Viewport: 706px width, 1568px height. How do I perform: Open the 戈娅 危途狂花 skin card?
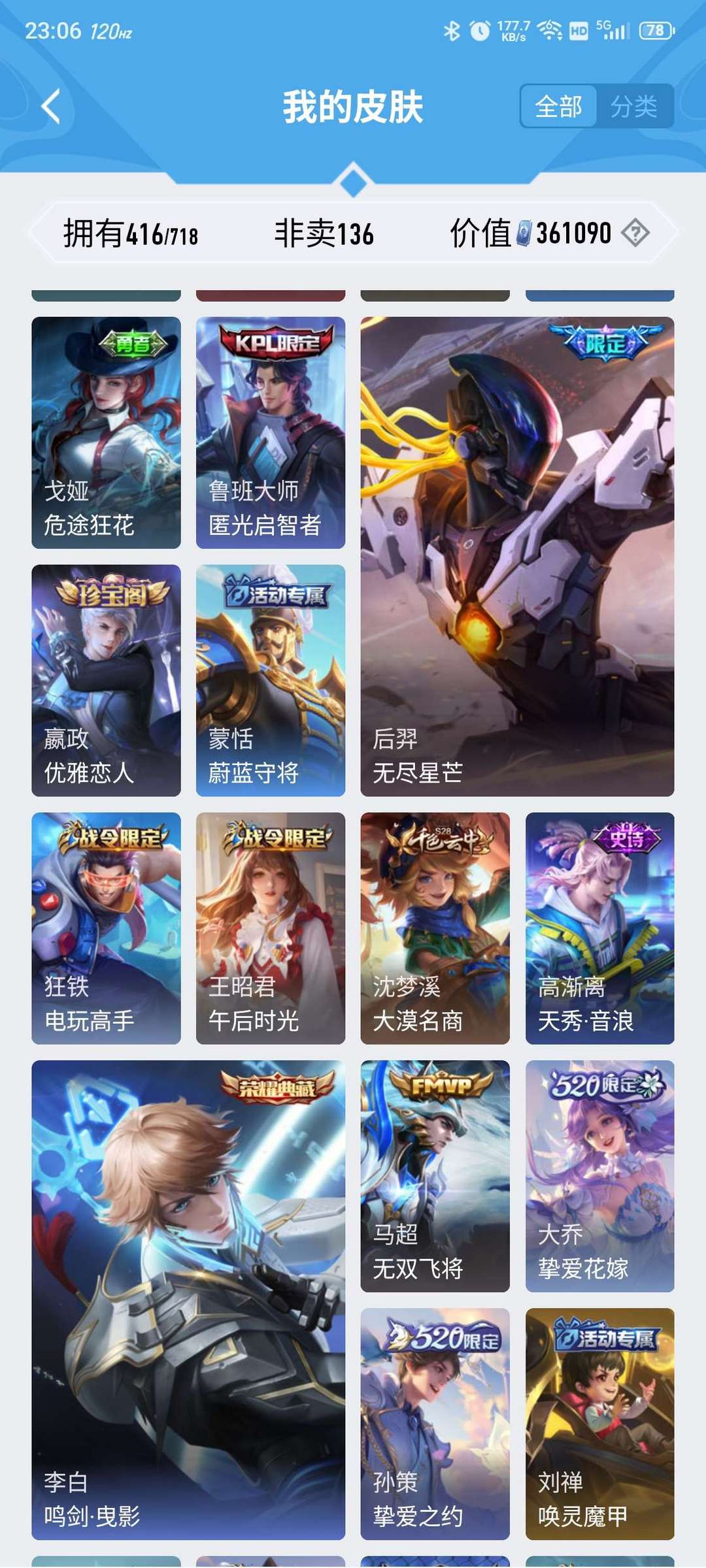click(106, 433)
